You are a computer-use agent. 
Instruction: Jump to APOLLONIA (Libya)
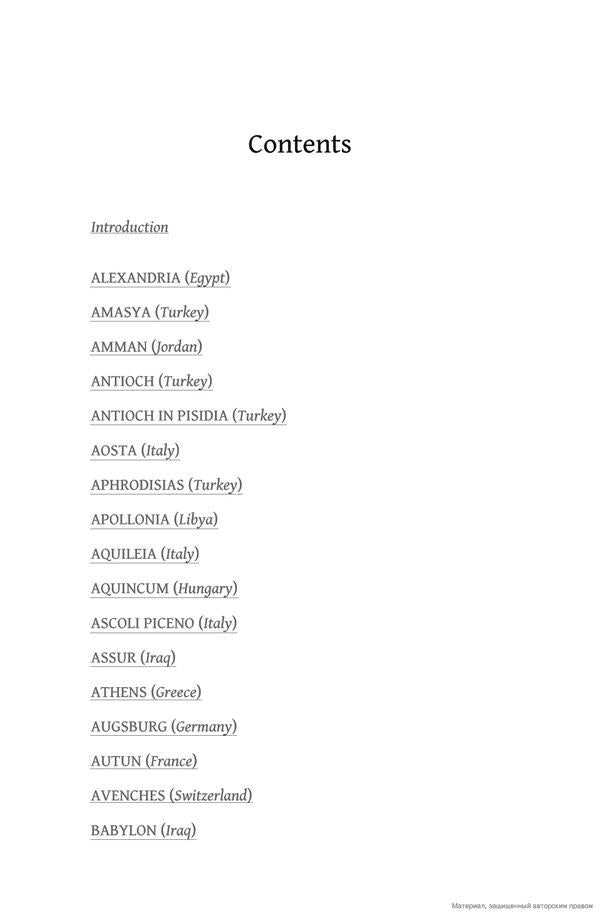click(x=154, y=520)
